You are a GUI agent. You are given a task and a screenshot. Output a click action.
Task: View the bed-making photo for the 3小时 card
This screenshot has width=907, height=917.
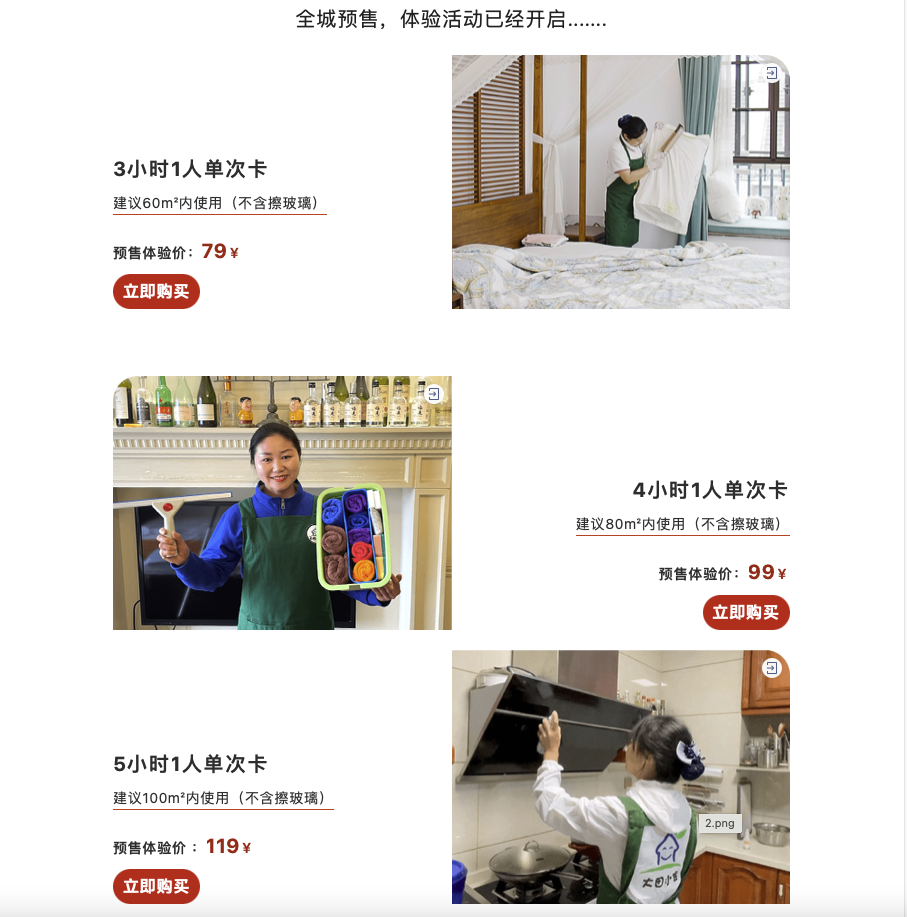[x=620, y=182]
